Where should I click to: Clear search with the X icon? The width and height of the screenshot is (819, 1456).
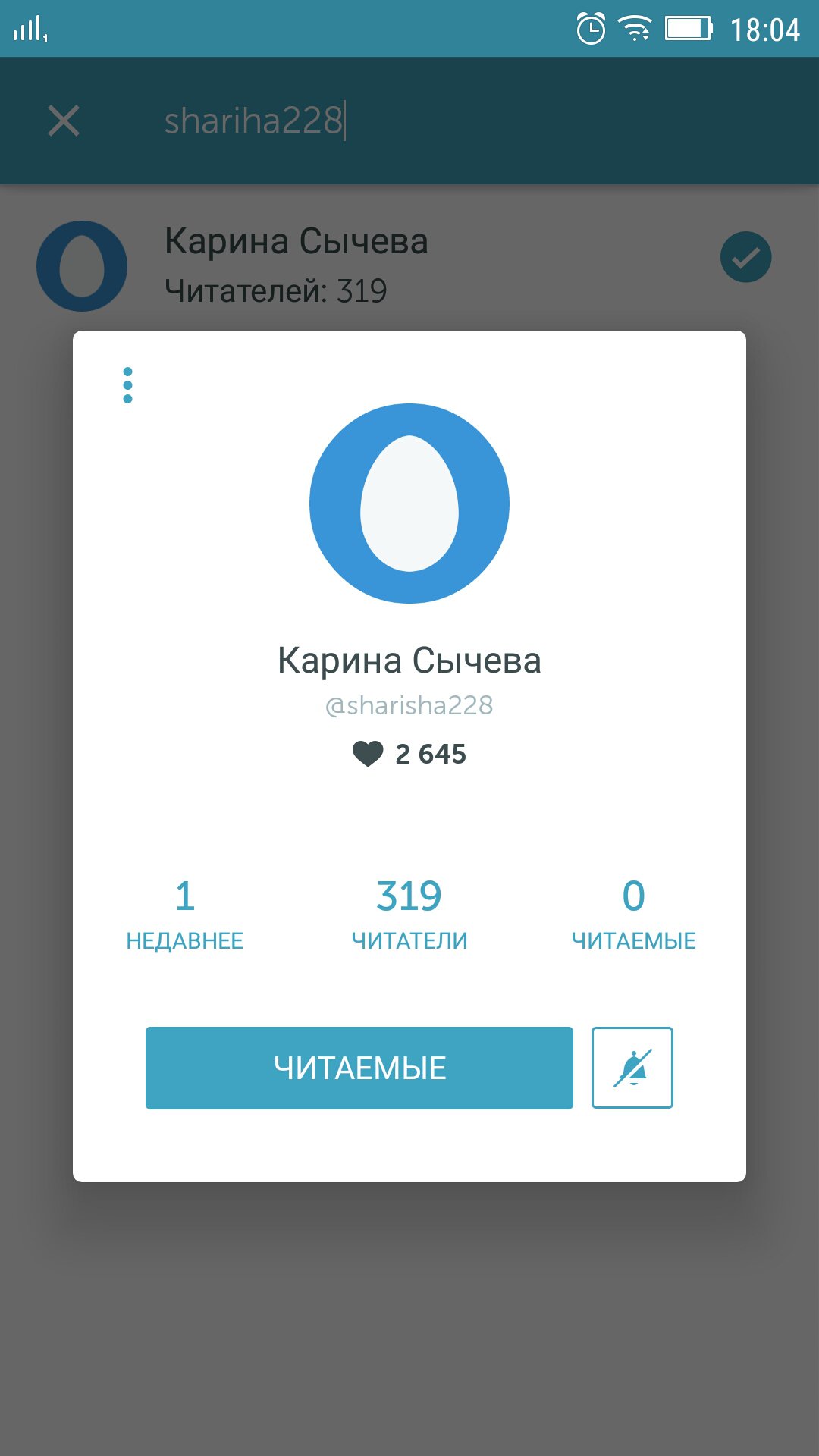[64, 121]
